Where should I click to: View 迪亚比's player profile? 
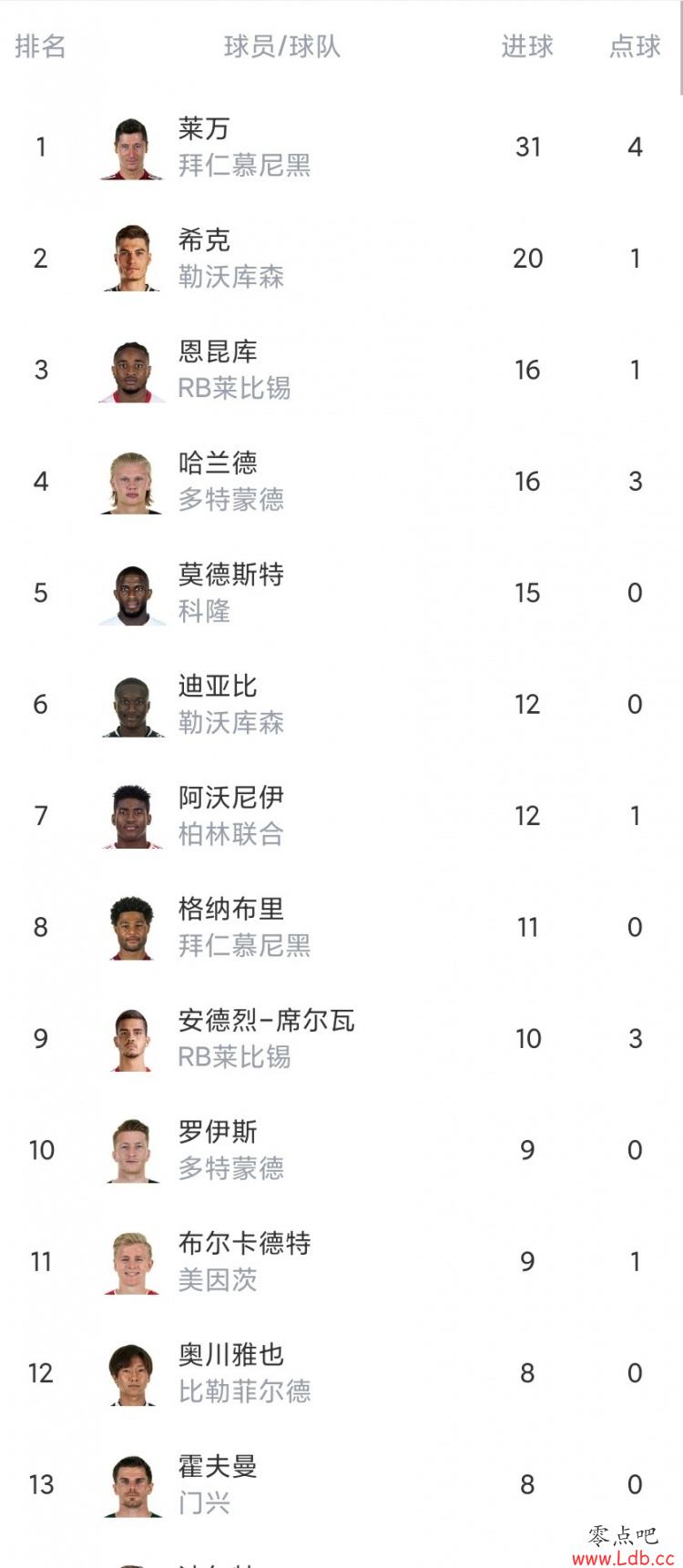[x=341, y=704]
